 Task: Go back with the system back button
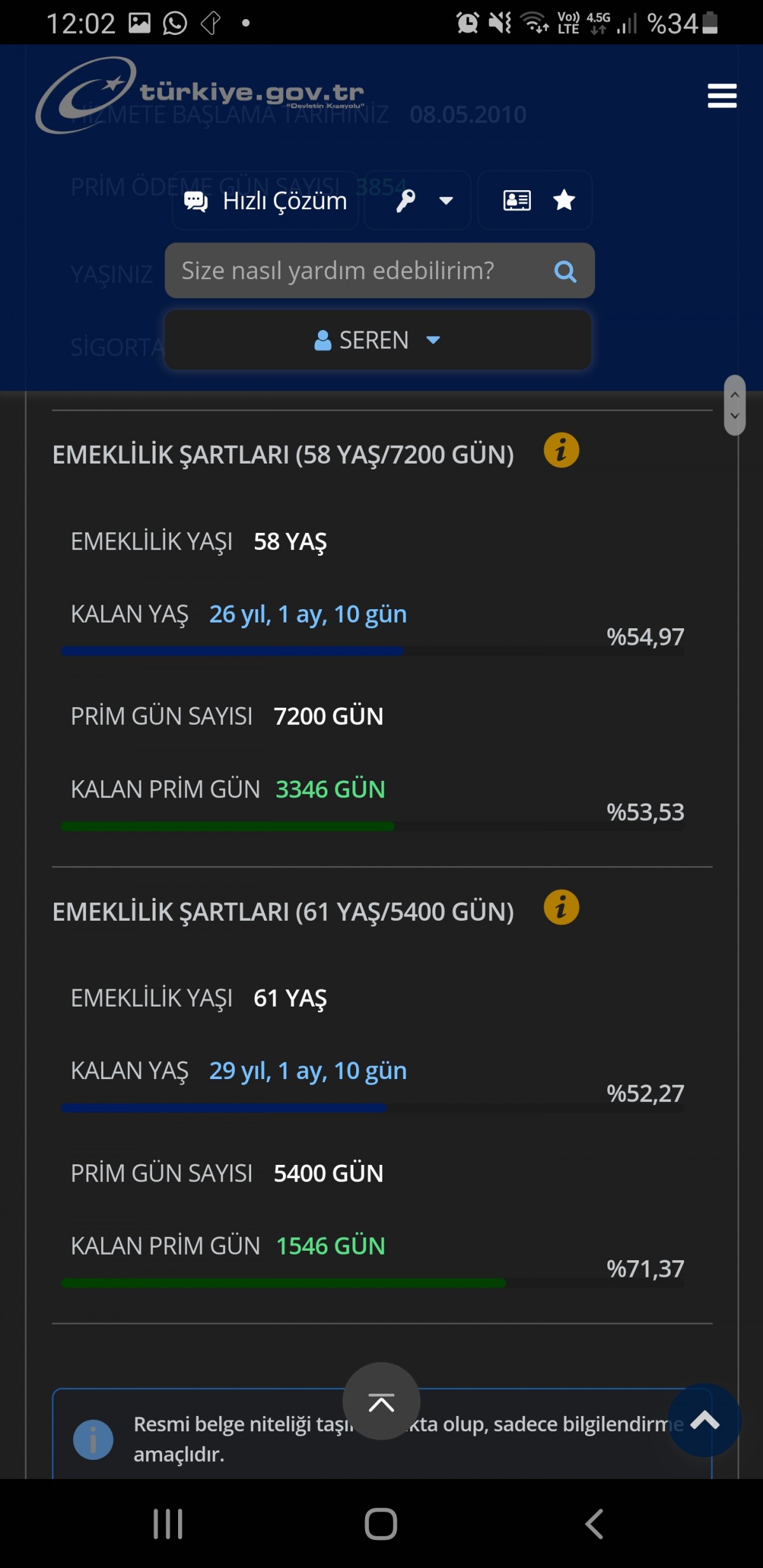pyautogui.click(x=594, y=1524)
